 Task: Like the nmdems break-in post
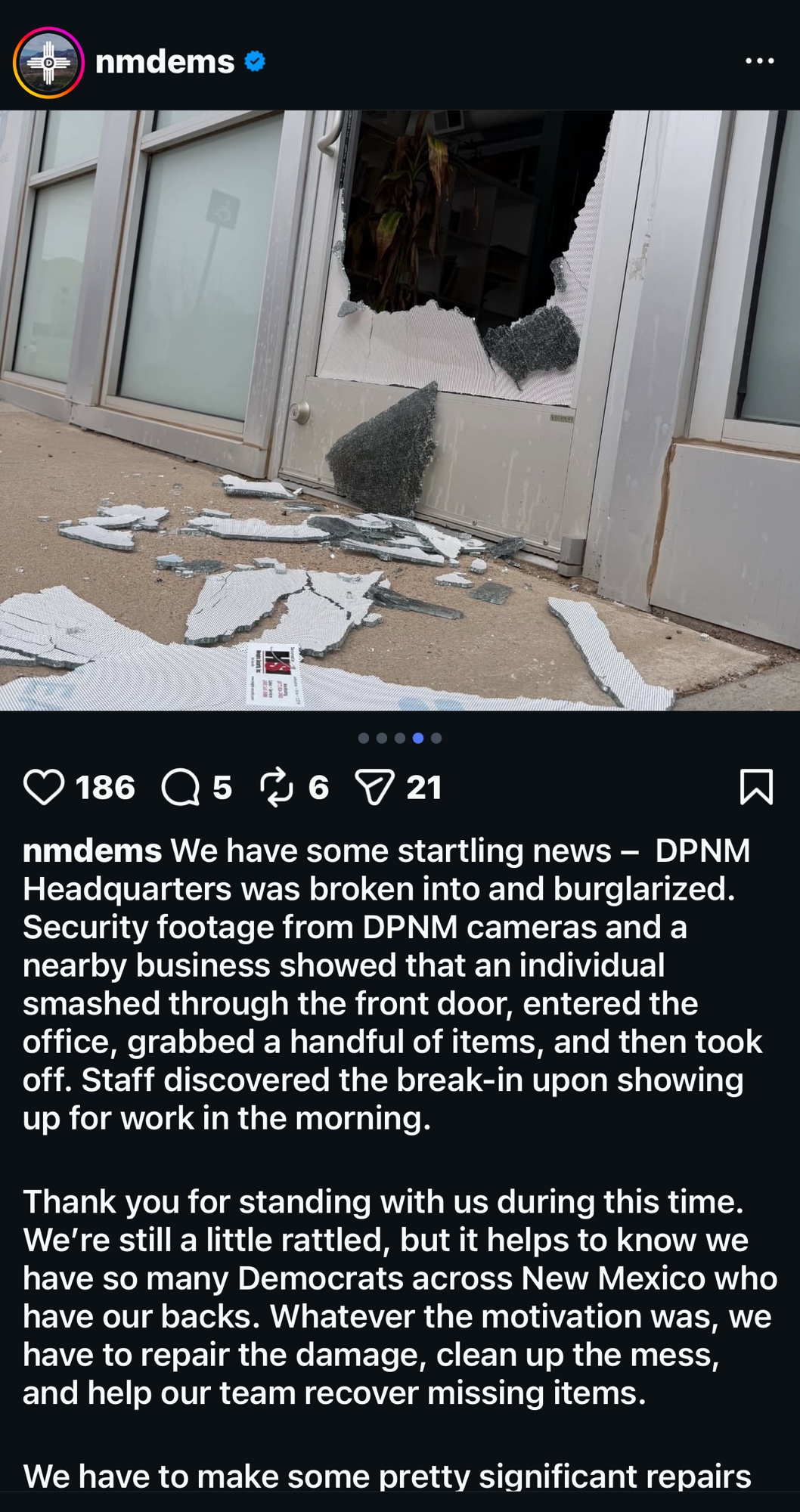pyautogui.click(x=44, y=787)
